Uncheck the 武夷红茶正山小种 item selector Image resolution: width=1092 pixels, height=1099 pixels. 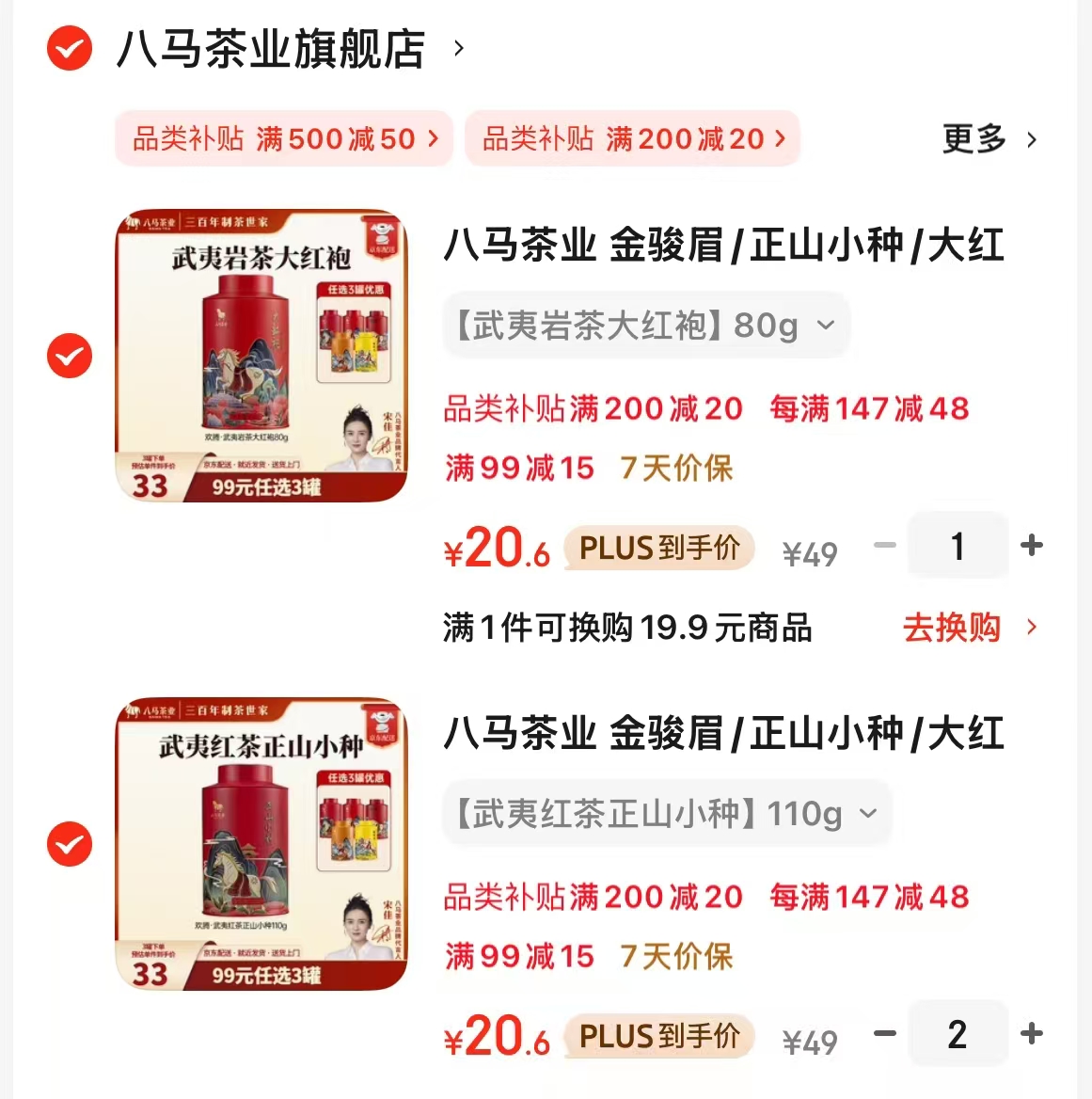[x=69, y=844]
